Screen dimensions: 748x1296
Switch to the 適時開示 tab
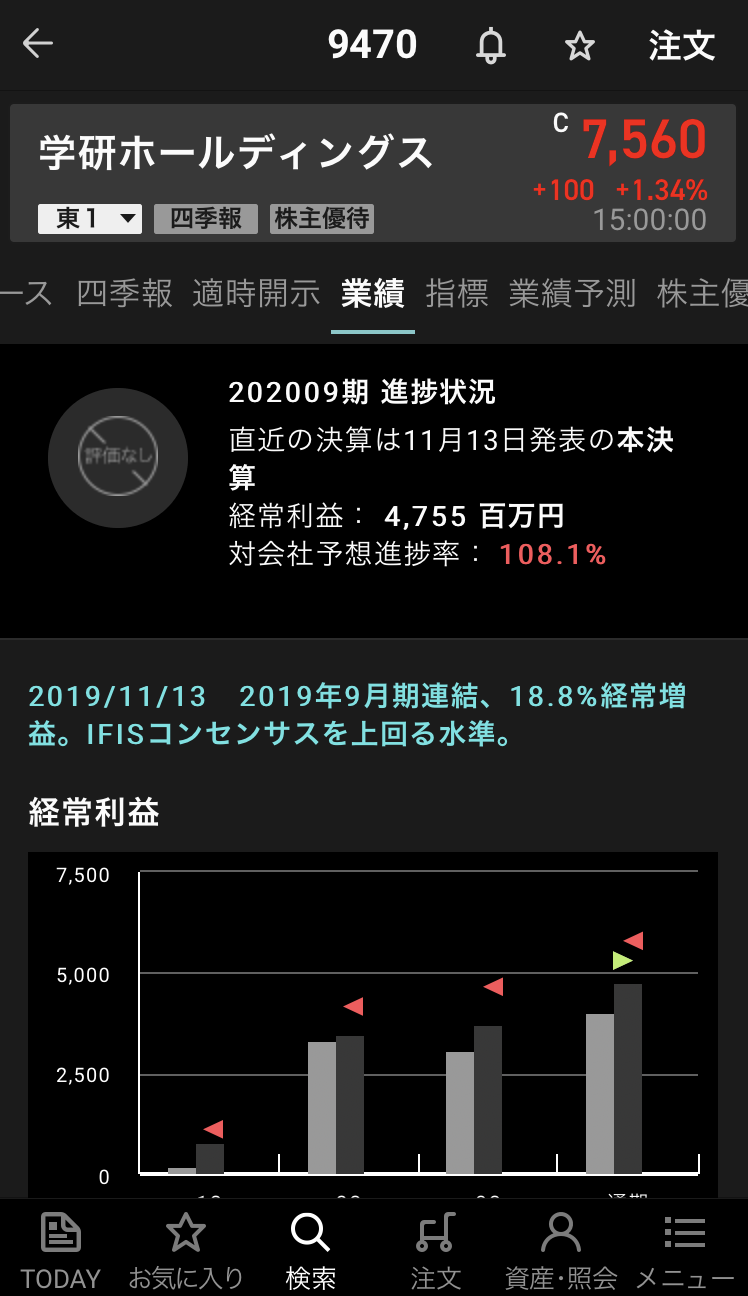[256, 294]
